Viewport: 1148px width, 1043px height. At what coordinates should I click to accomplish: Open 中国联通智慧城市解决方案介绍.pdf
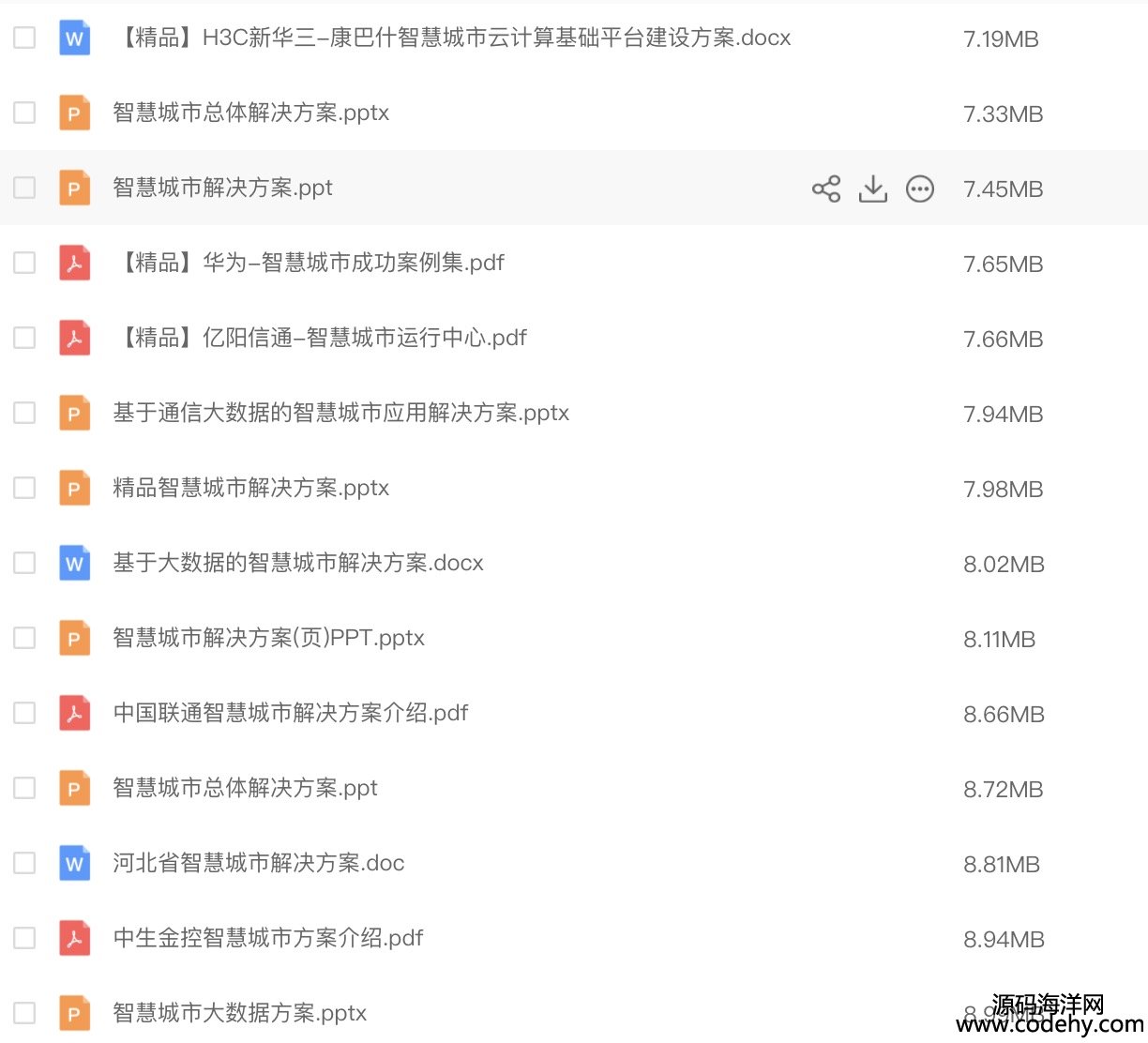coord(291,713)
